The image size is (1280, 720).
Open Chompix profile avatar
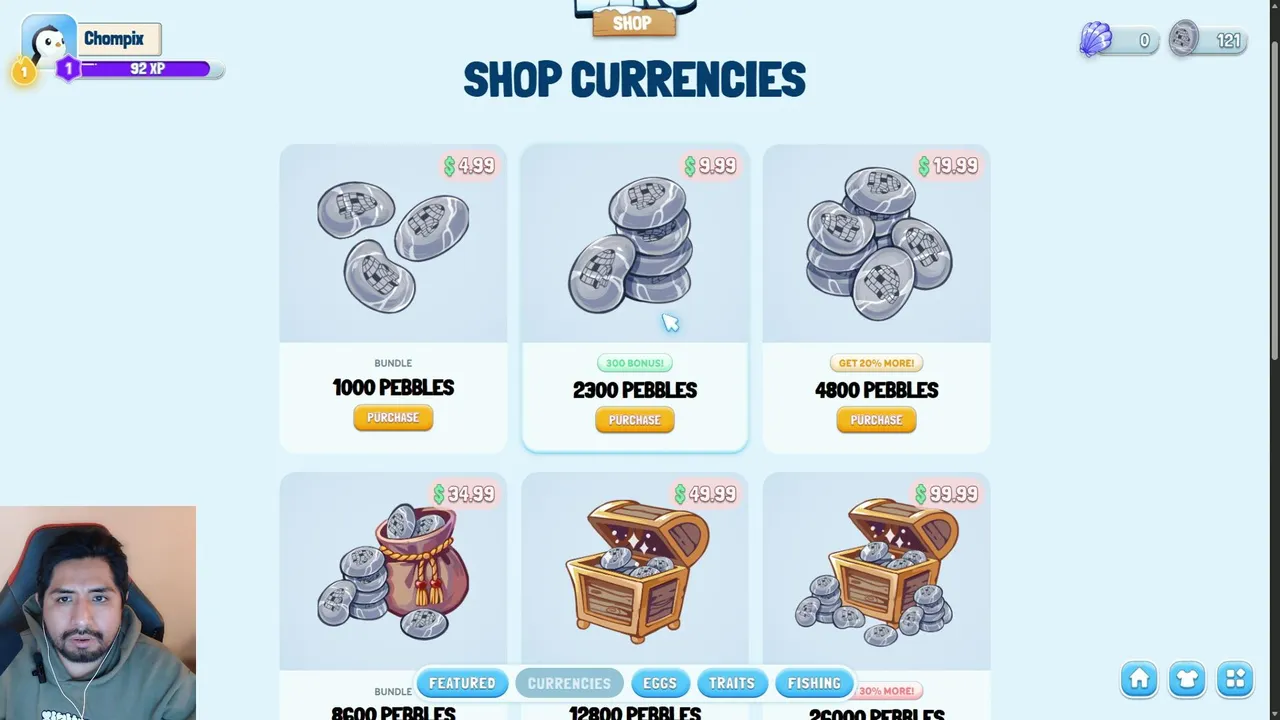point(48,42)
